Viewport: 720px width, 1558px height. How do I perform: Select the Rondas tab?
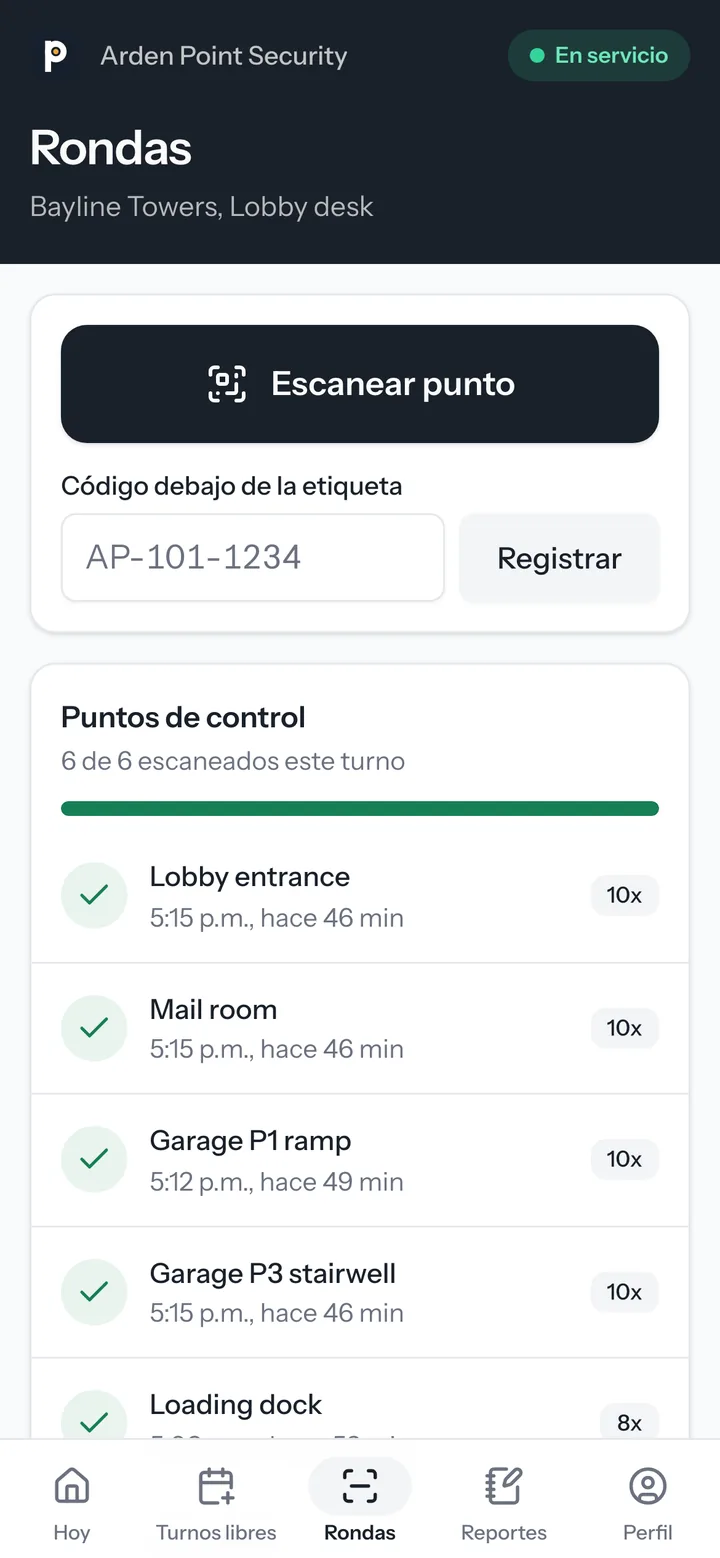[x=360, y=1504]
